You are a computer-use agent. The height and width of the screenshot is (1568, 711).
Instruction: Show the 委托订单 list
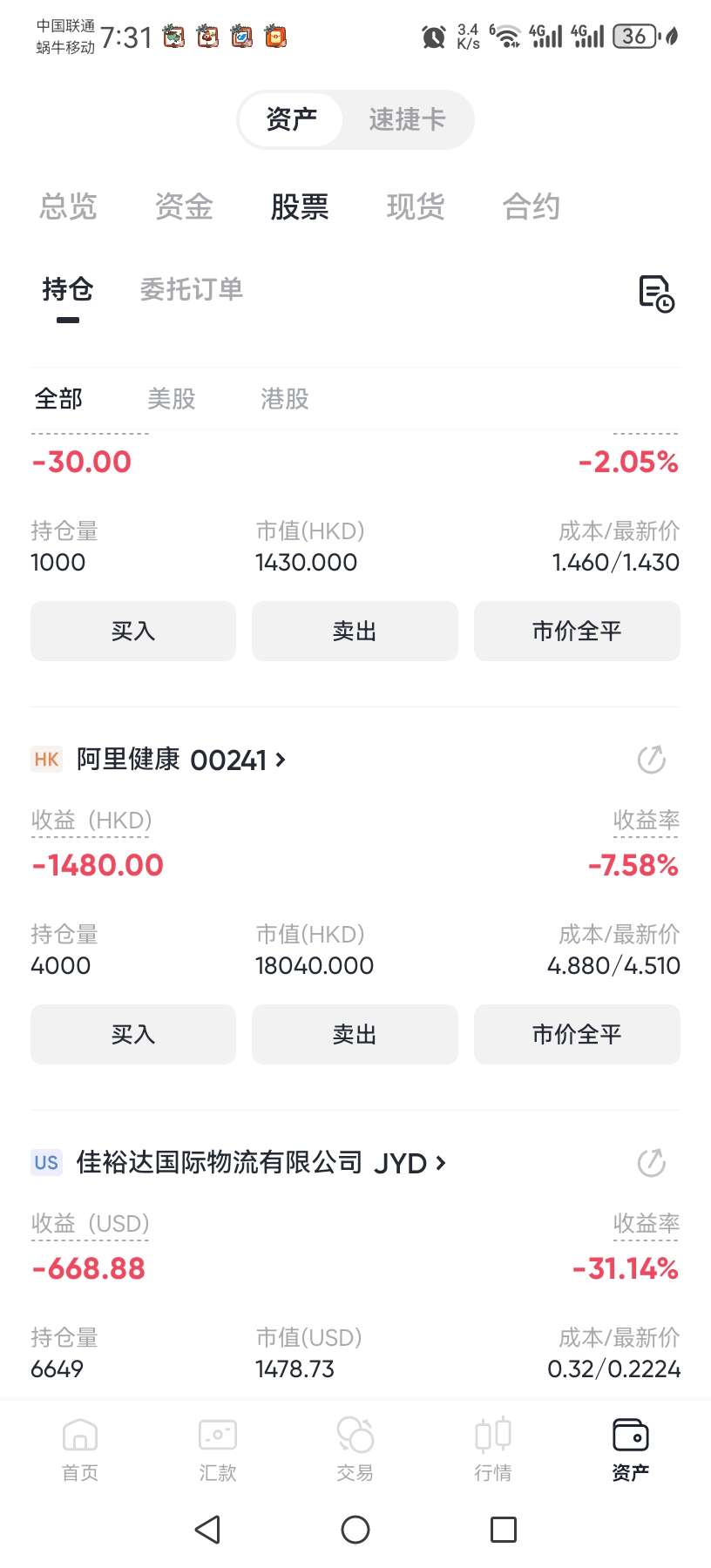coord(192,289)
